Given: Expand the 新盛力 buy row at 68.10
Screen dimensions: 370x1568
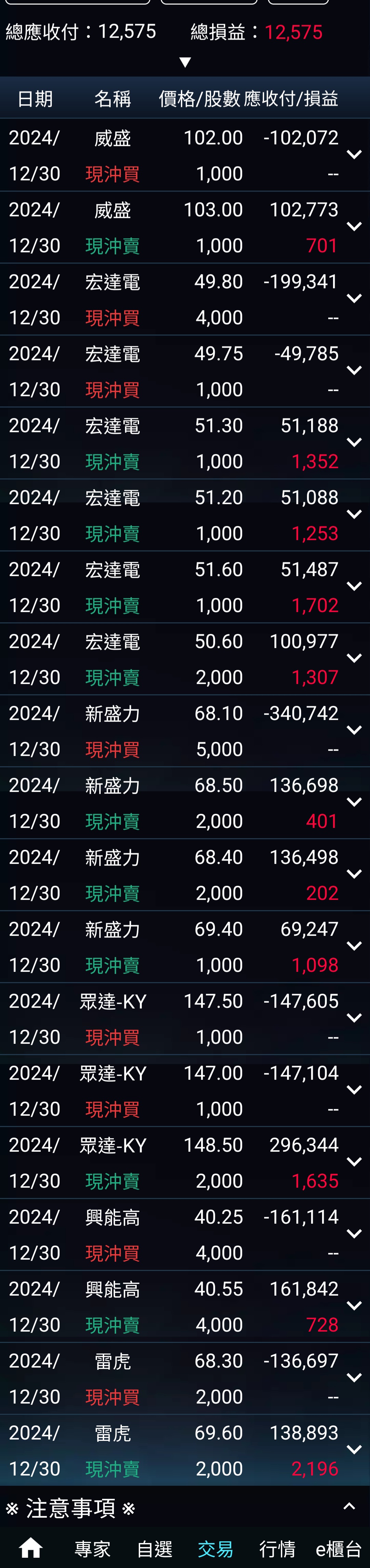Looking at the screenshot, I should click(354, 731).
